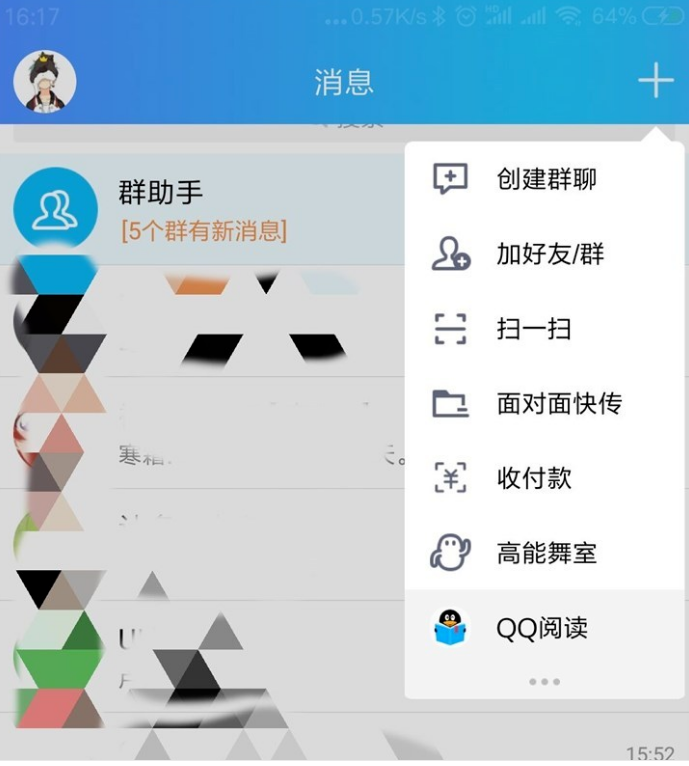Screen dimensions: 689x766
Task: Open the 群助手 group assistant row
Action: (200, 210)
